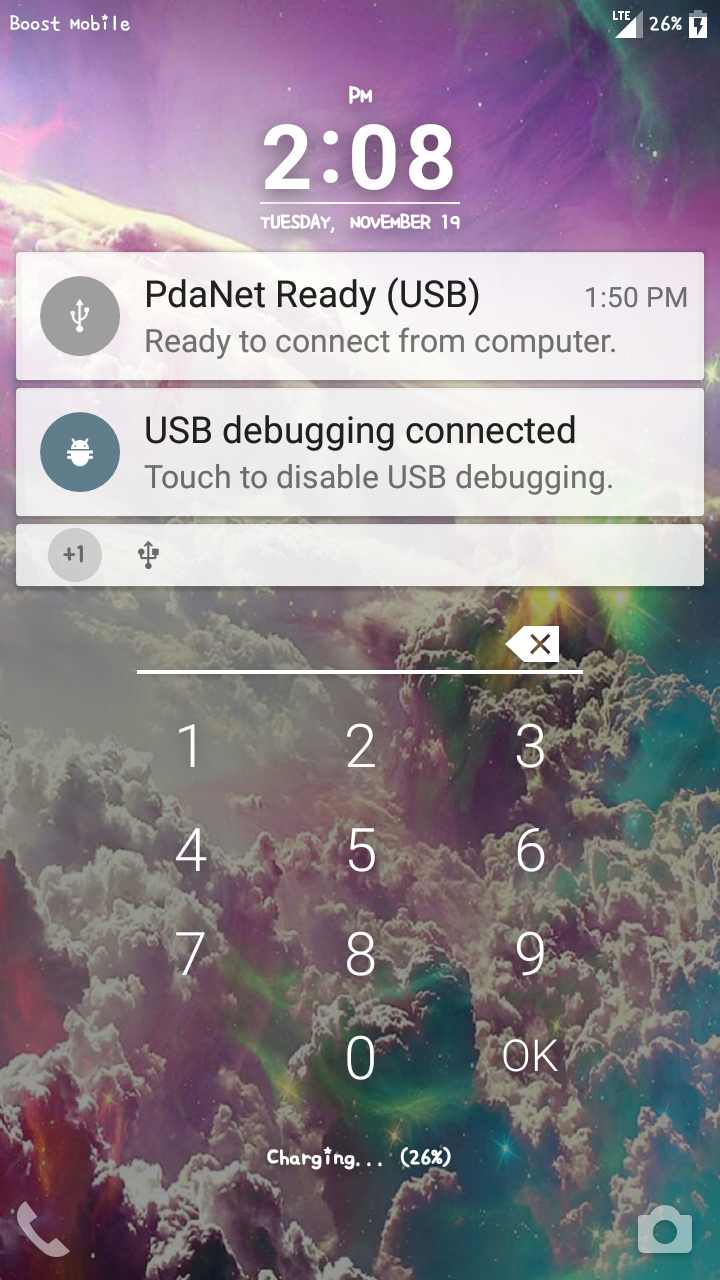Enter digit 4 on the PIN pad
This screenshot has height=1280, width=720.
tap(190, 851)
